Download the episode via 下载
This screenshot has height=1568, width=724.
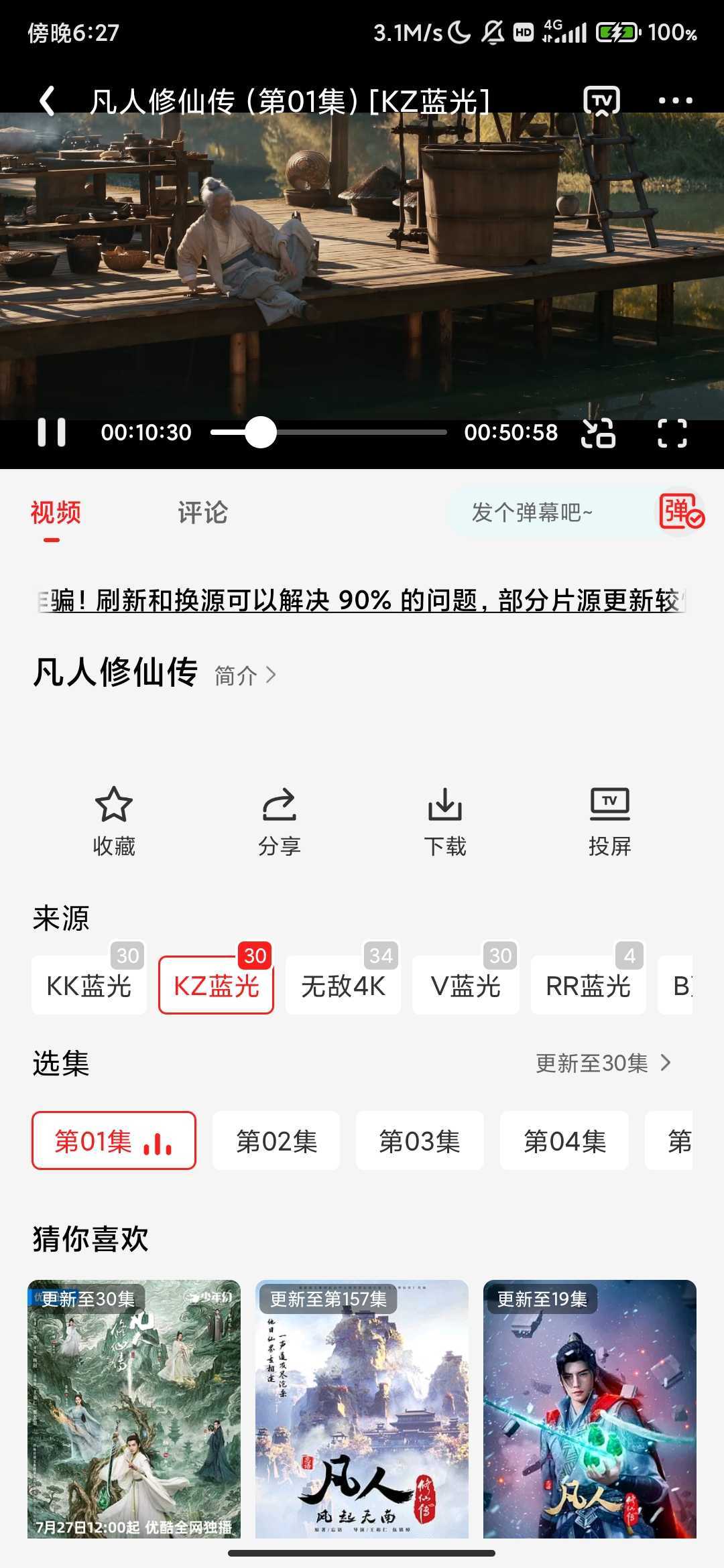tap(444, 822)
